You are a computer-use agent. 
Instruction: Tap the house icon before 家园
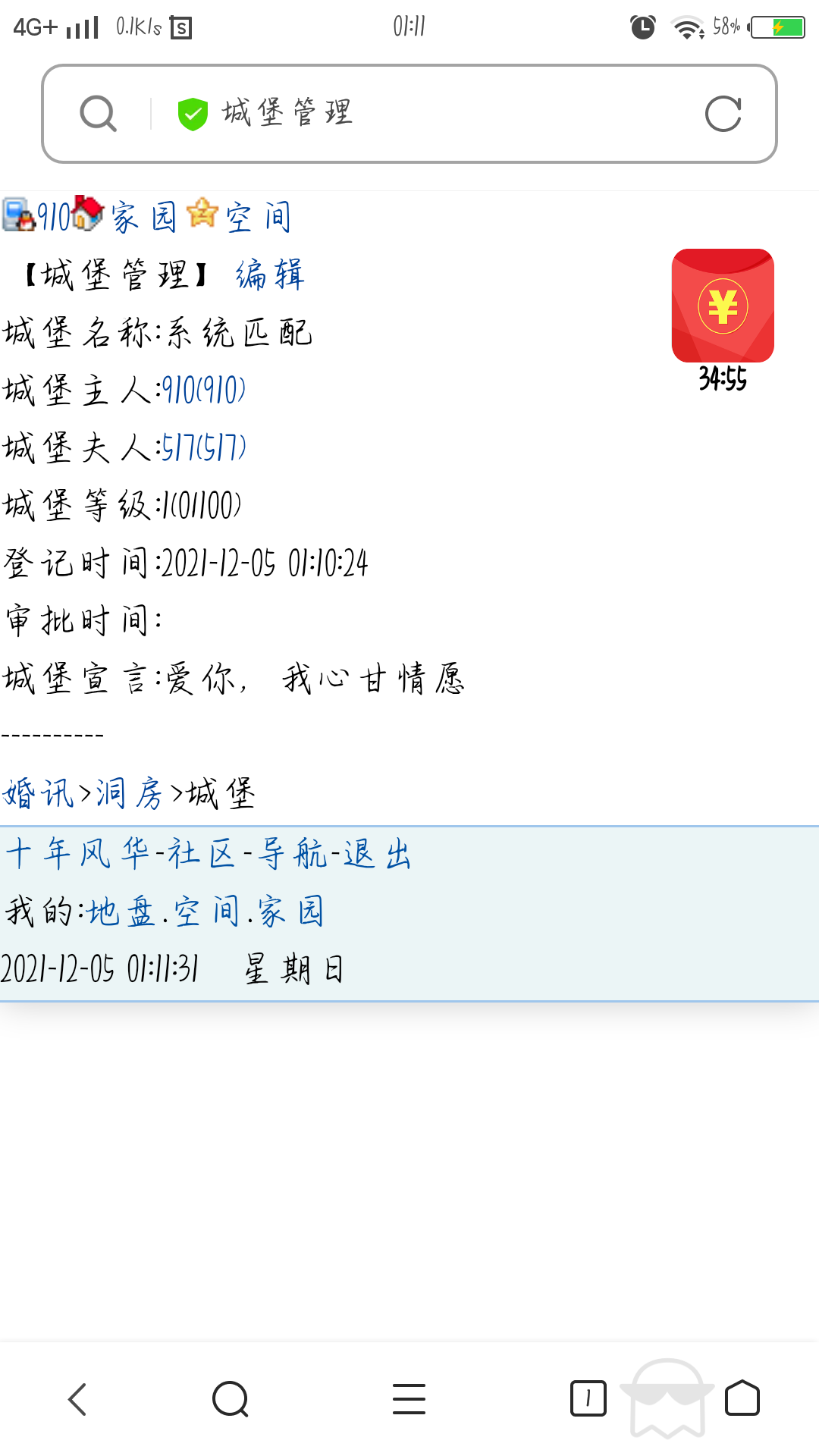tap(86, 215)
